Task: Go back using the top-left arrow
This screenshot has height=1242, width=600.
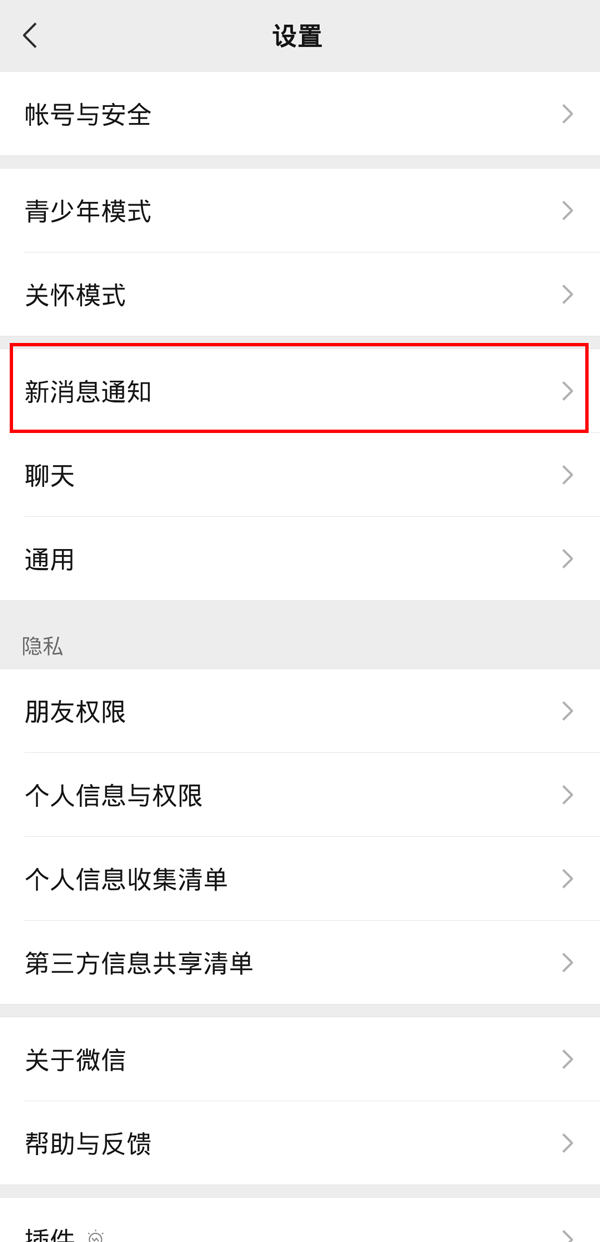Action: coord(30,36)
